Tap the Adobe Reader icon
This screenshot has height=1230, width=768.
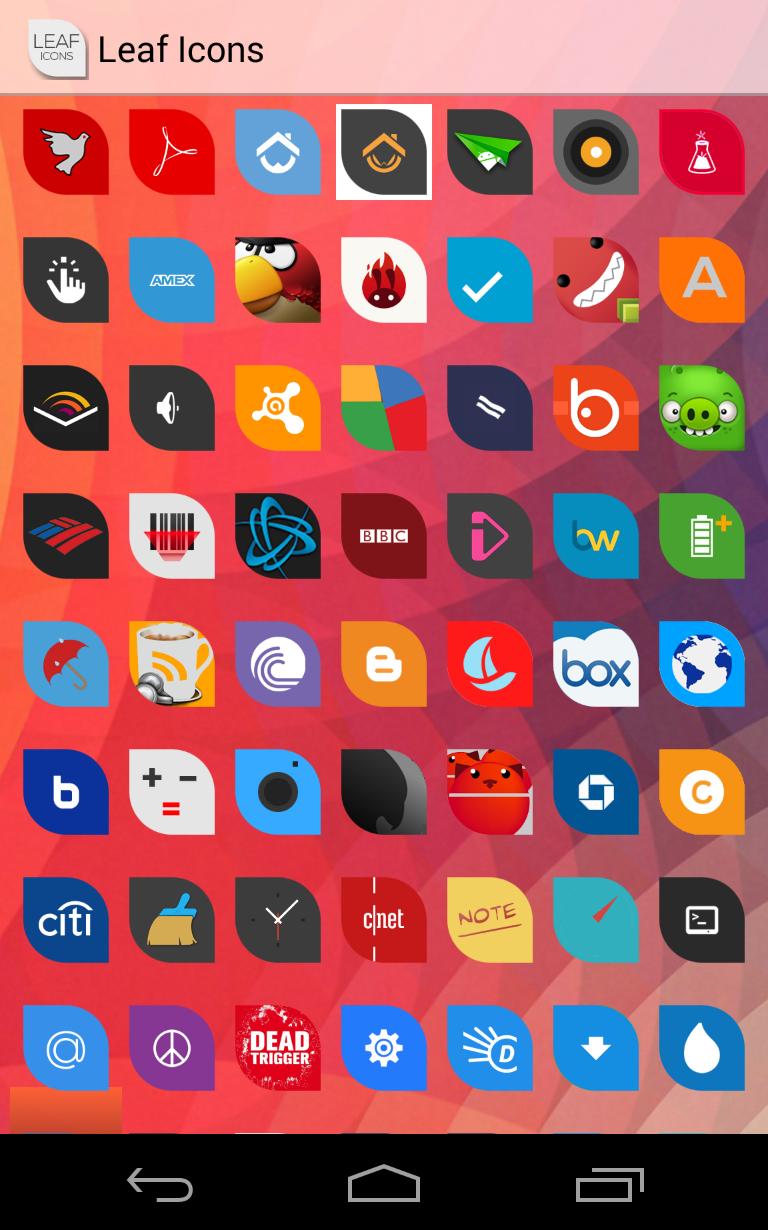(172, 152)
